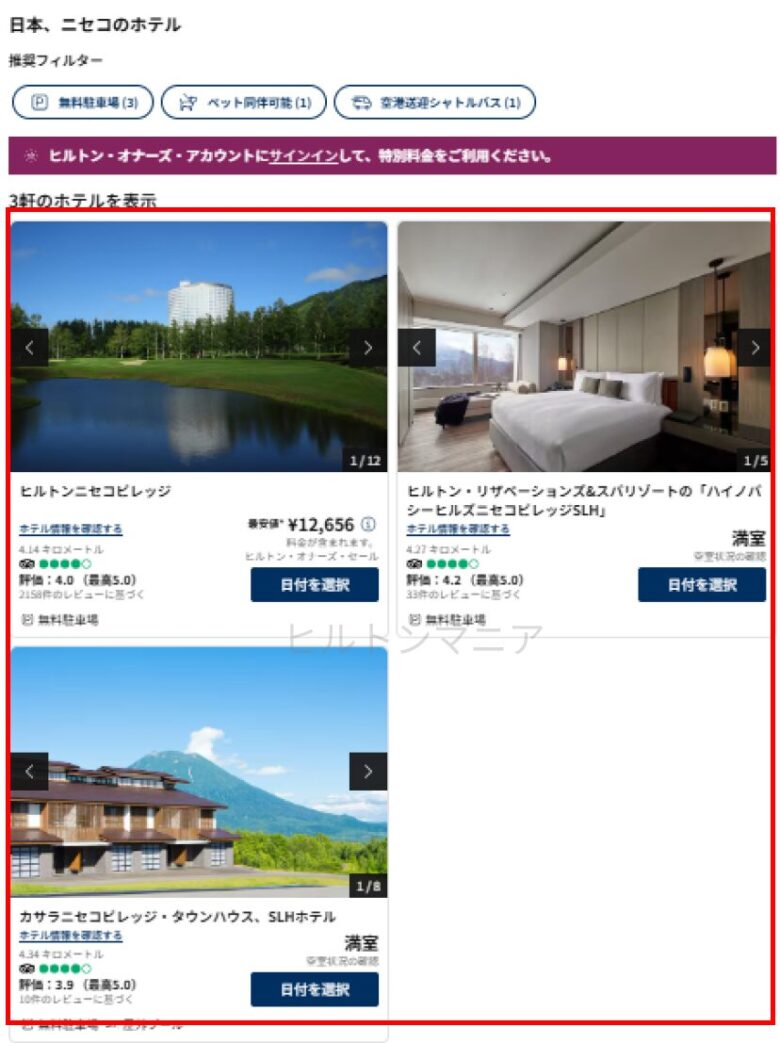The image size is (780, 1043).
Task: Show next photo of ヒルトンニセコビレッジ
Action: 368,348
